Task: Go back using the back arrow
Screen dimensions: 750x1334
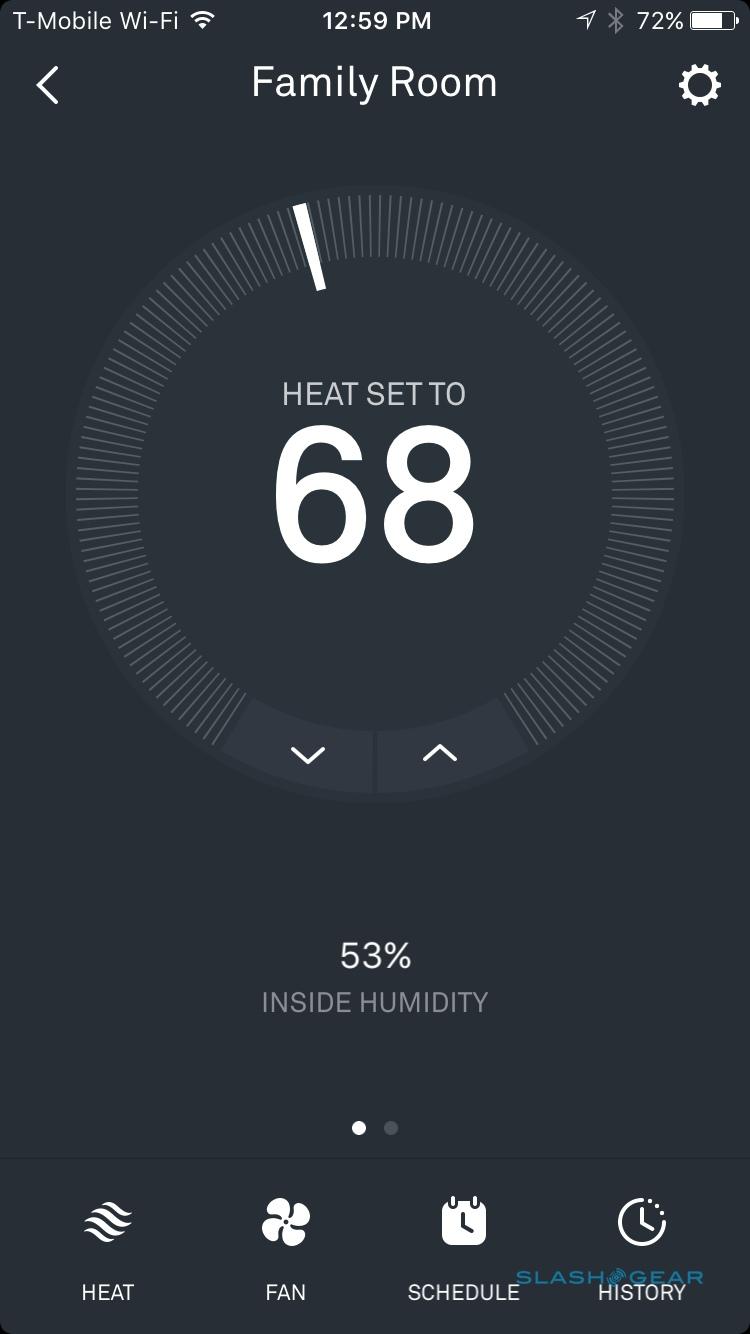Action: point(47,85)
